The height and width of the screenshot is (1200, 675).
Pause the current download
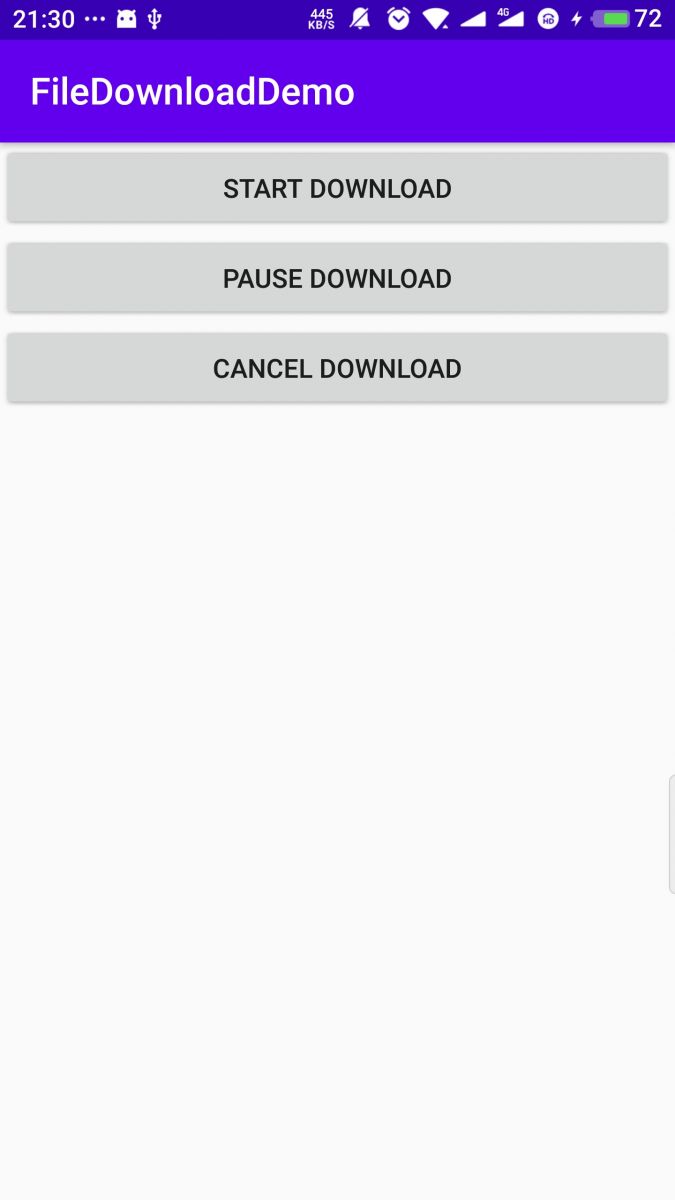point(337,278)
